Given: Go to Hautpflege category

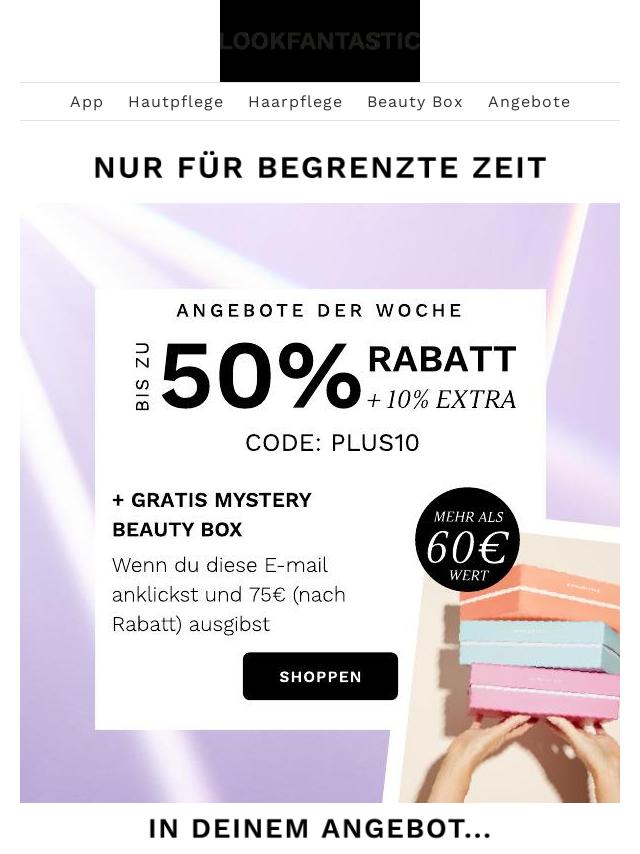Looking at the screenshot, I should [x=176, y=102].
